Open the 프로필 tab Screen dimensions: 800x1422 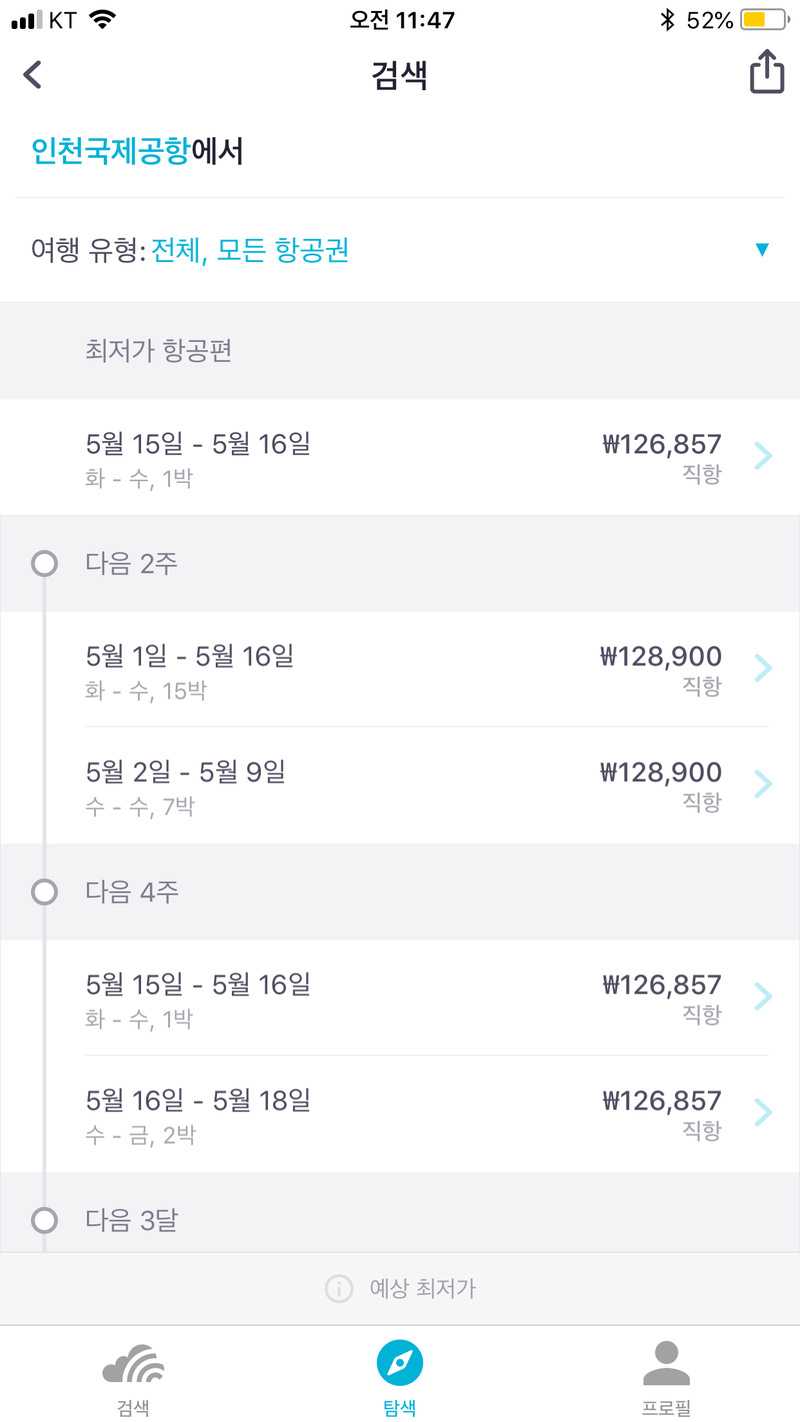tap(666, 1380)
